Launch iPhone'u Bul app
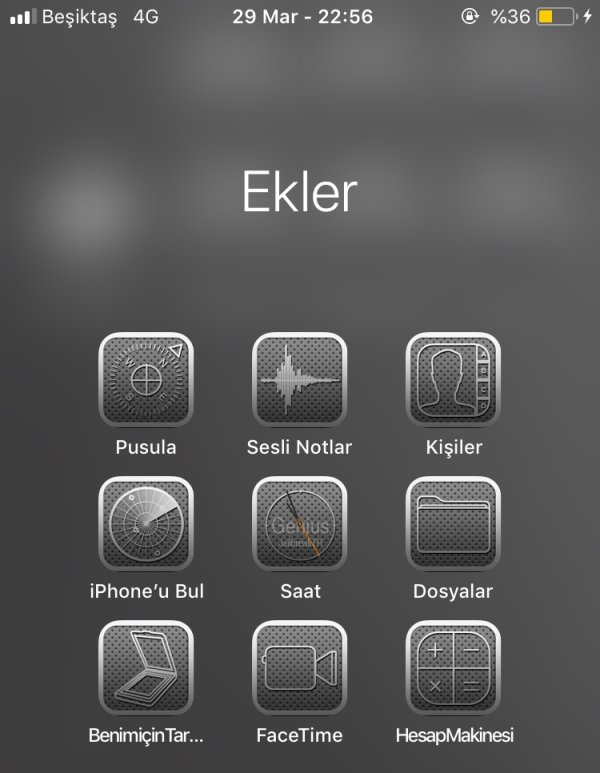The width and height of the screenshot is (600, 773). click(x=146, y=524)
